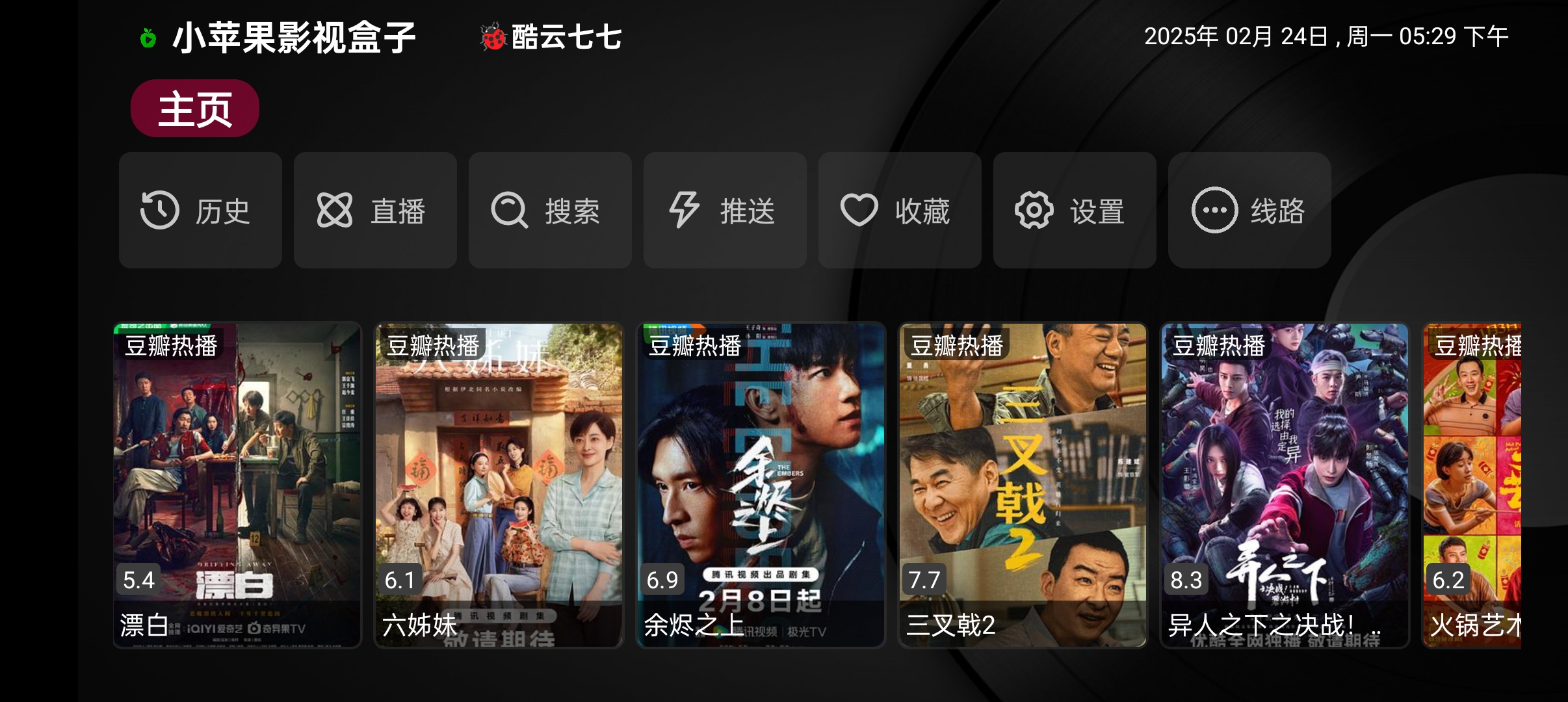View 收藏 favorites
The image size is (1568, 702).
(x=900, y=211)
